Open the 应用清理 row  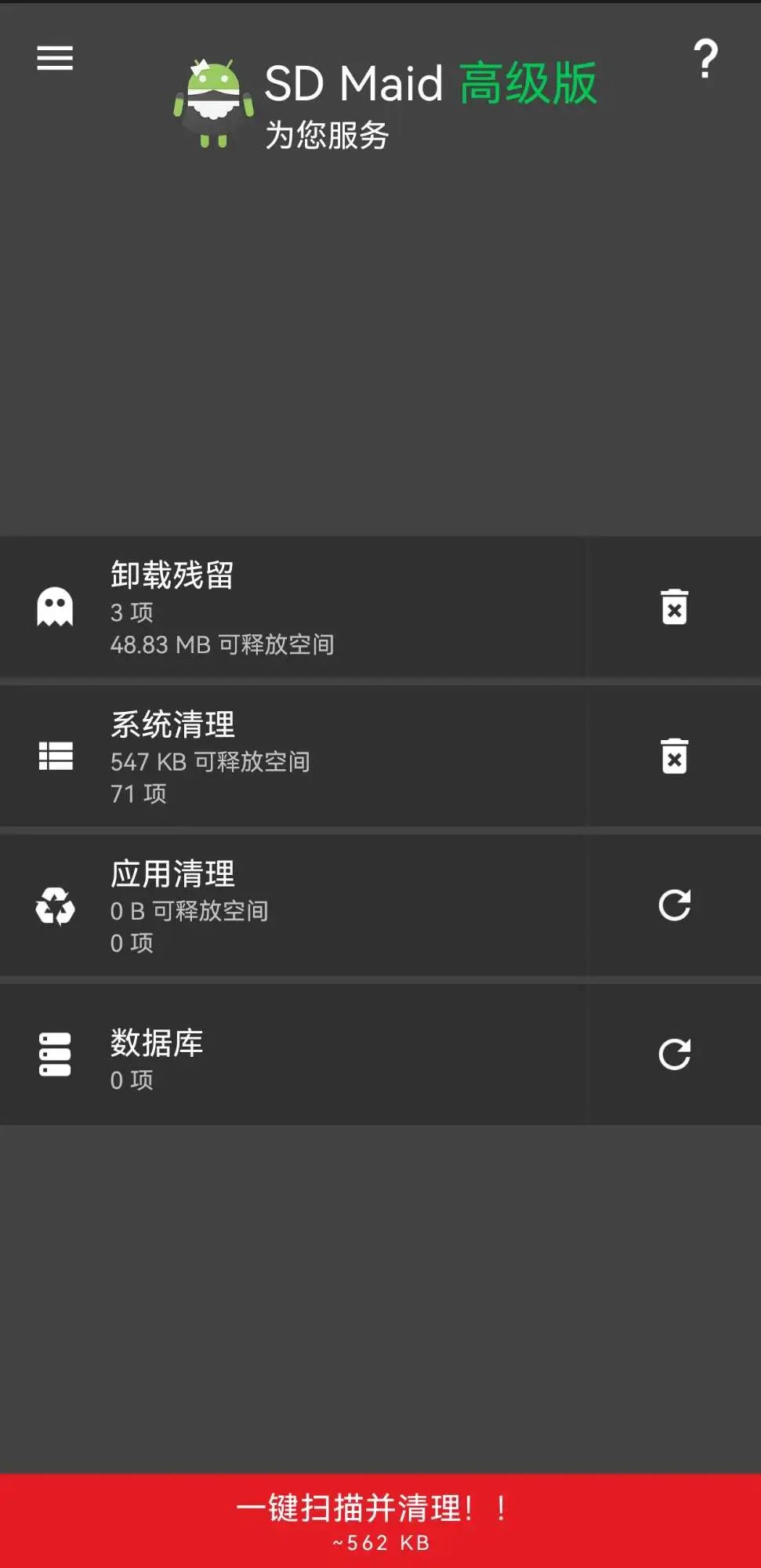click(x=292, y=906)
